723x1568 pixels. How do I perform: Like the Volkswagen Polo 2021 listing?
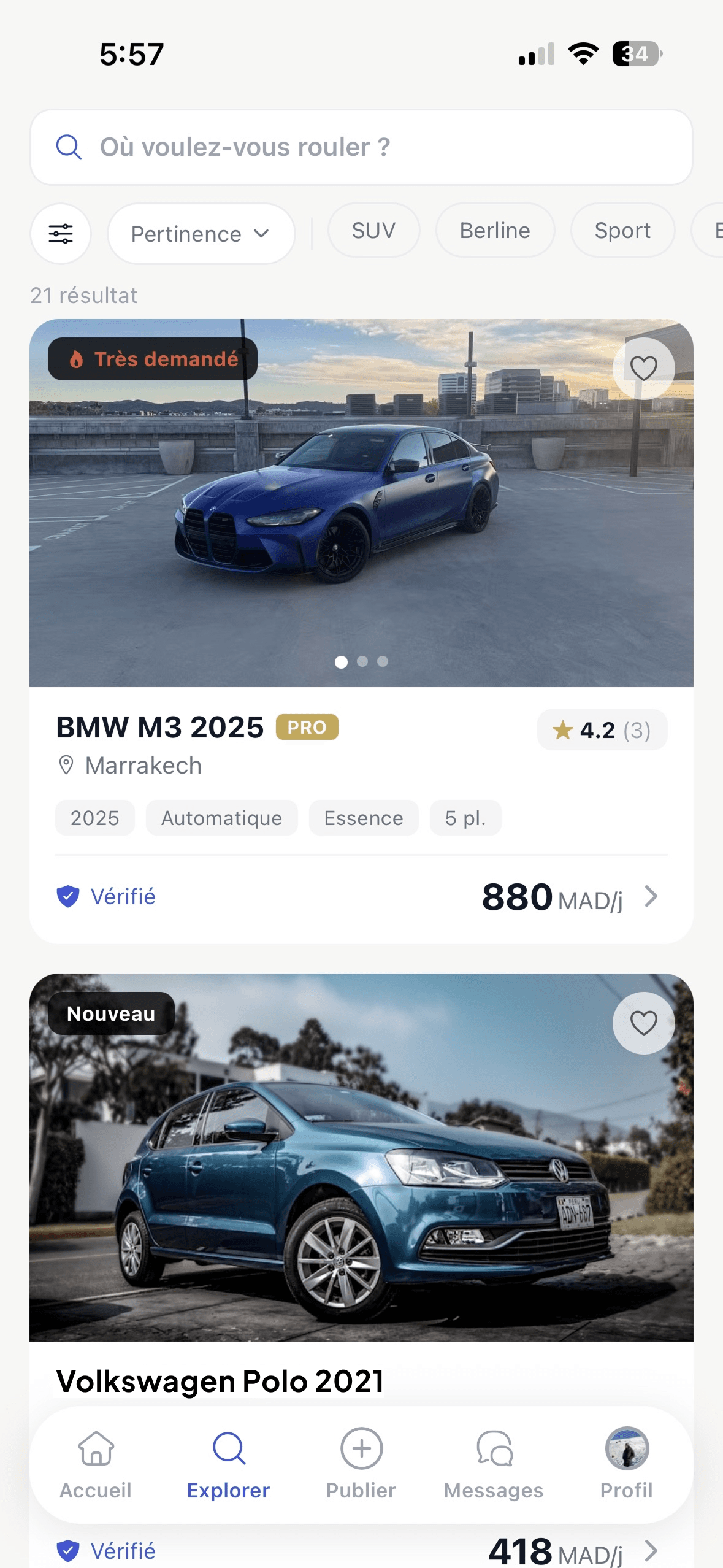pos(643,1023)
